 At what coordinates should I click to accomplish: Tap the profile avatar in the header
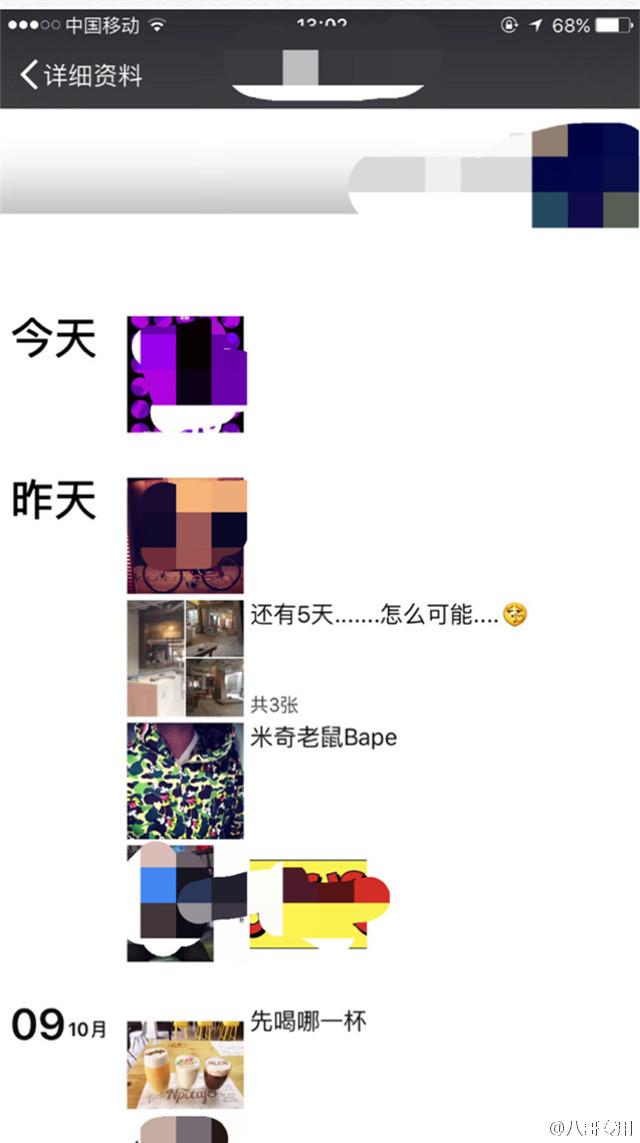pyautogui.click(x=585, y=176)
